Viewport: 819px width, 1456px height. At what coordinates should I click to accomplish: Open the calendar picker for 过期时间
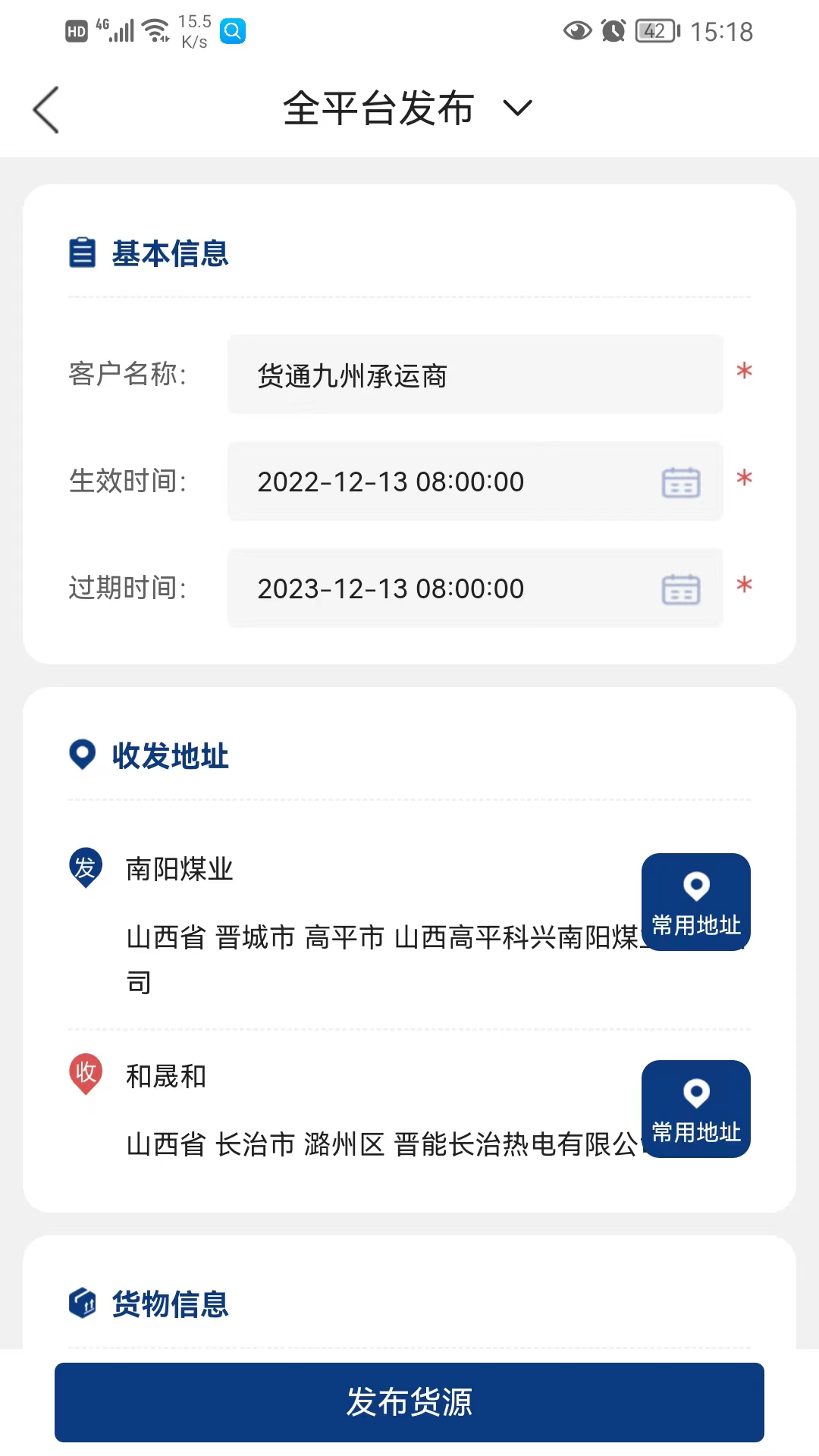click(x=681, y=589)
